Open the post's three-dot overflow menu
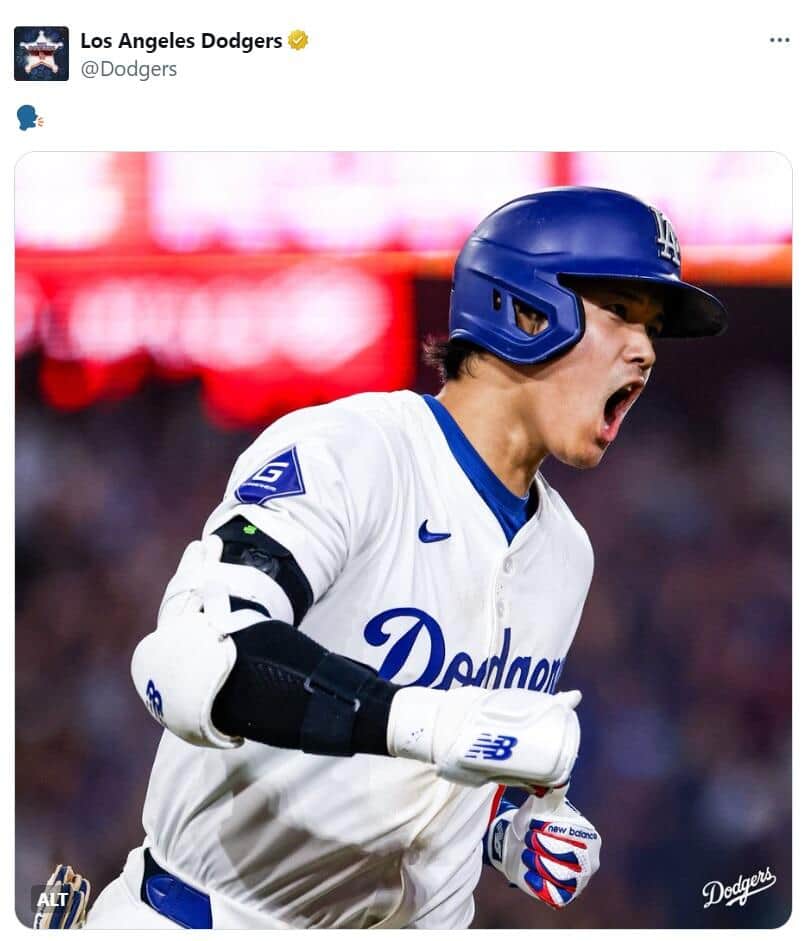The height and width of the screenshot is (941, 809). [779, 40]
